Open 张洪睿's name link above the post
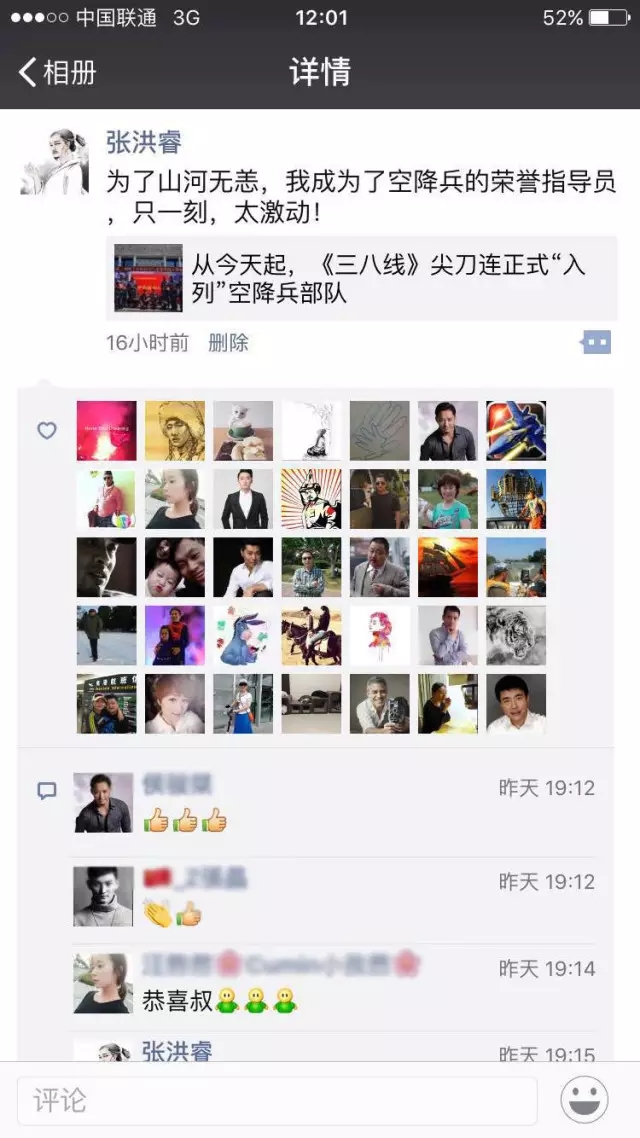 (144, 142)
